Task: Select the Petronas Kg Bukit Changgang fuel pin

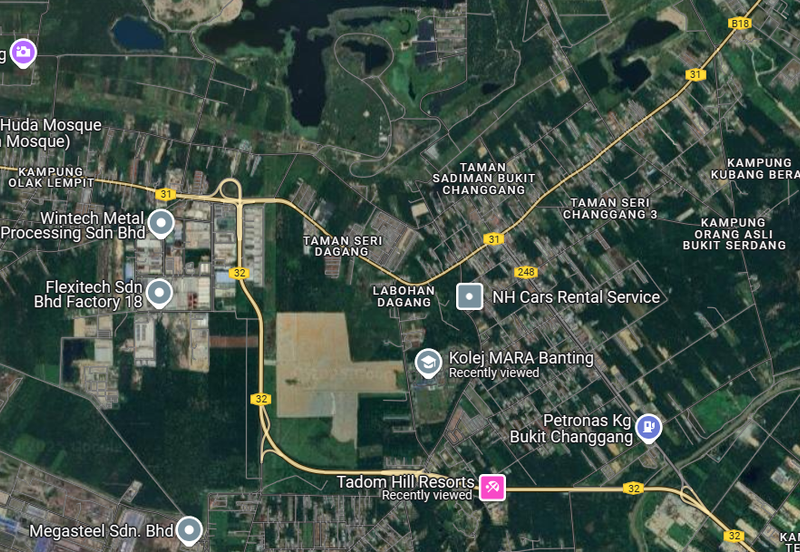Action: pyautogui.click(x=649, y=428)
